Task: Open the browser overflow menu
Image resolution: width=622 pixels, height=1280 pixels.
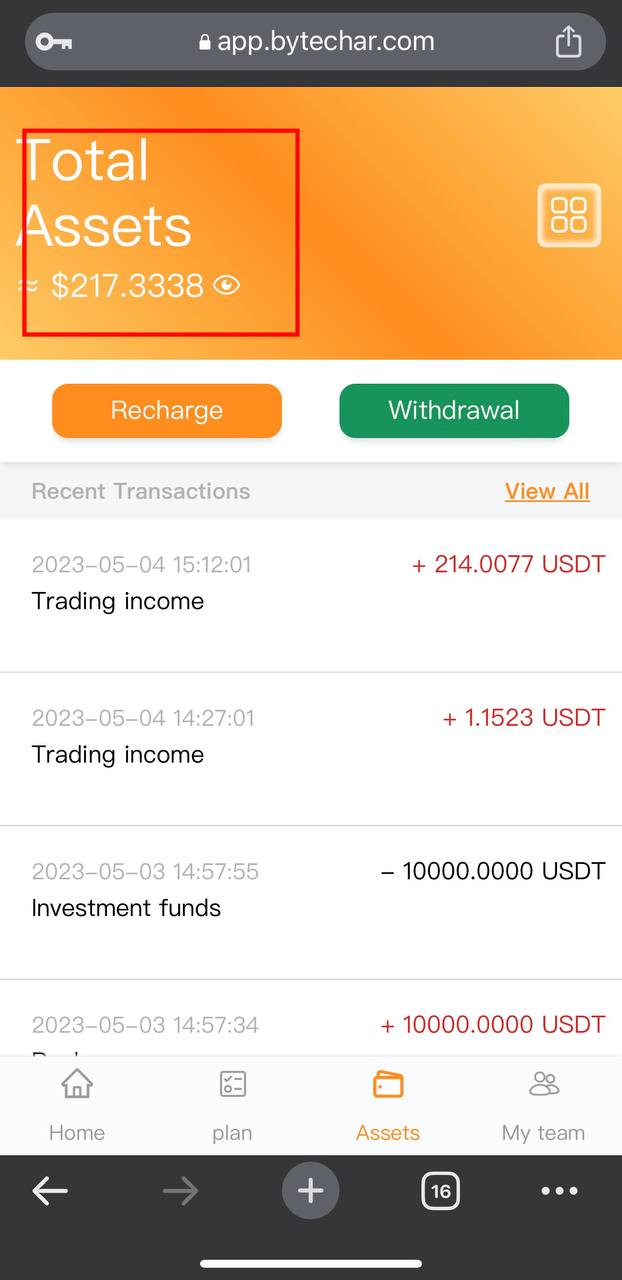Action: (x=559, y=1191)
